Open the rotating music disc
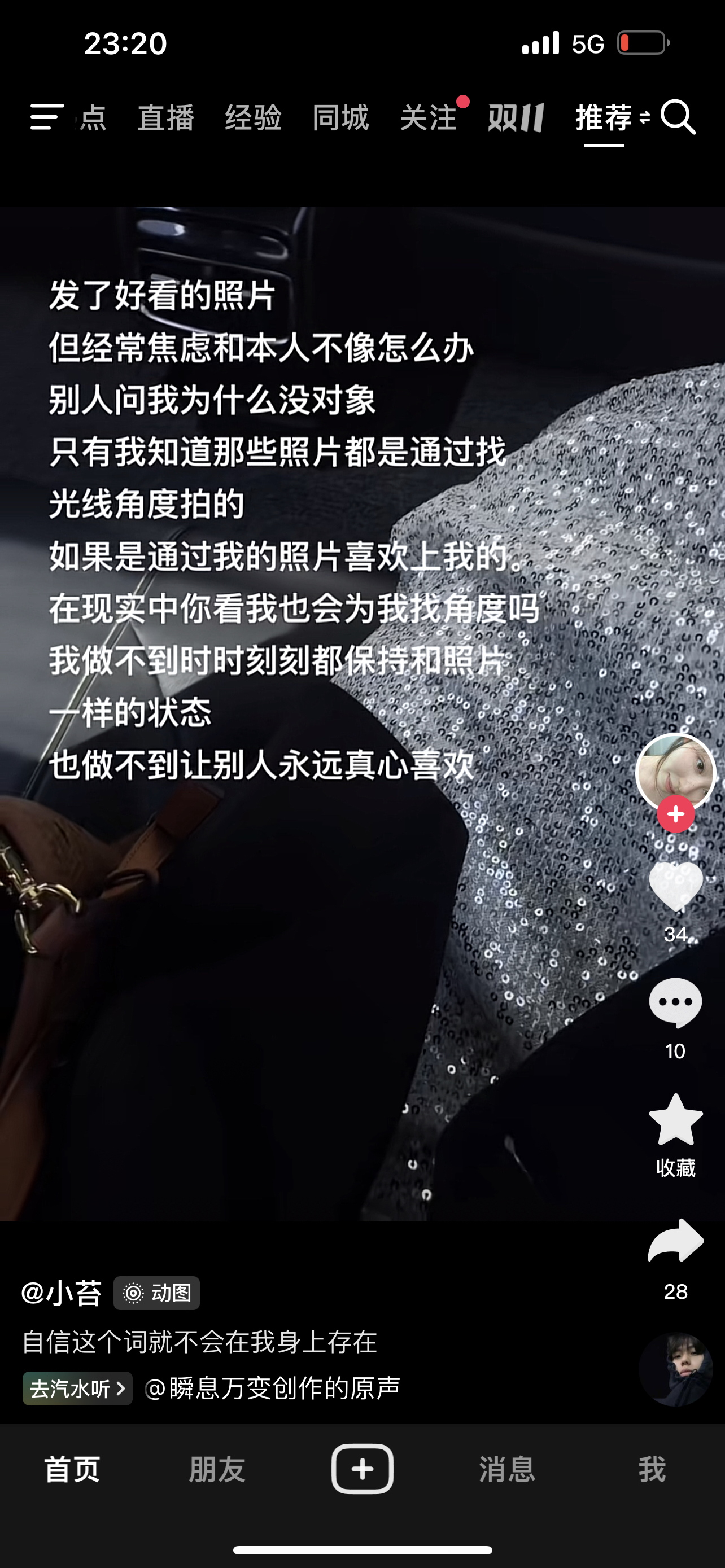Image resolution: width=725 pixels, height=1568 pixels. [x=676, y=1369]
